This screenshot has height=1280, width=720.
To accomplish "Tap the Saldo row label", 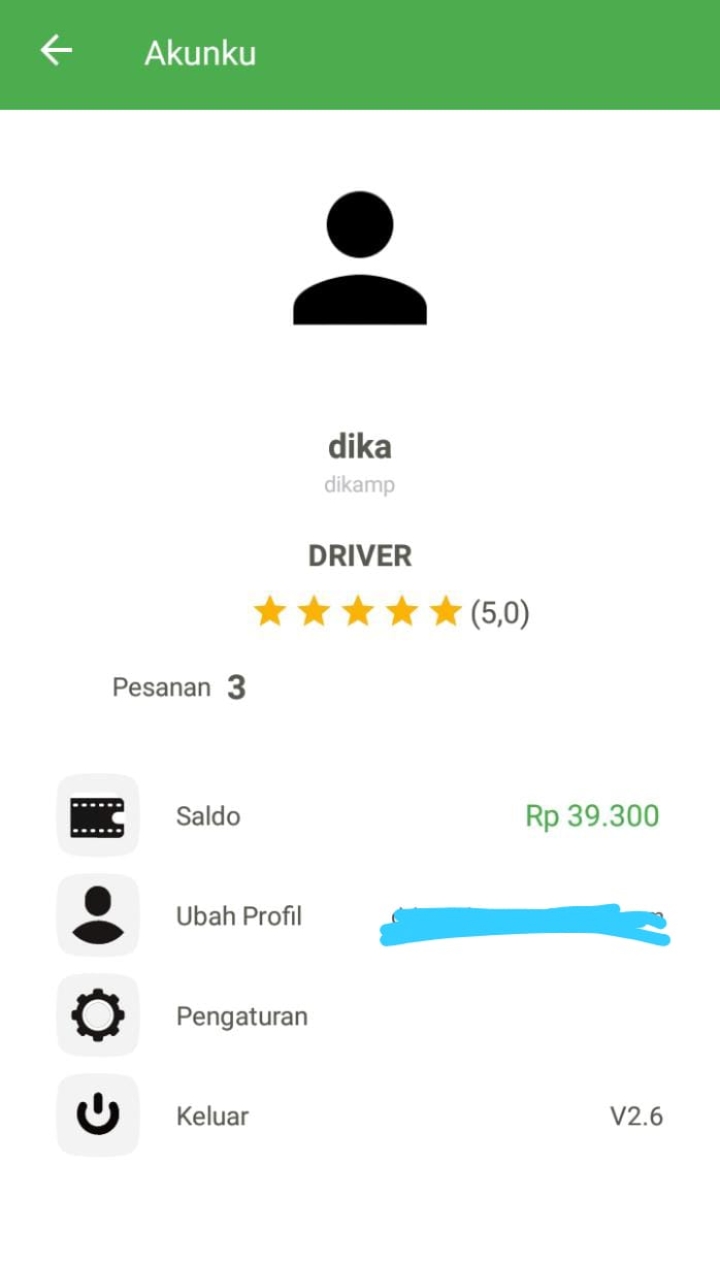I will point(208,815).
